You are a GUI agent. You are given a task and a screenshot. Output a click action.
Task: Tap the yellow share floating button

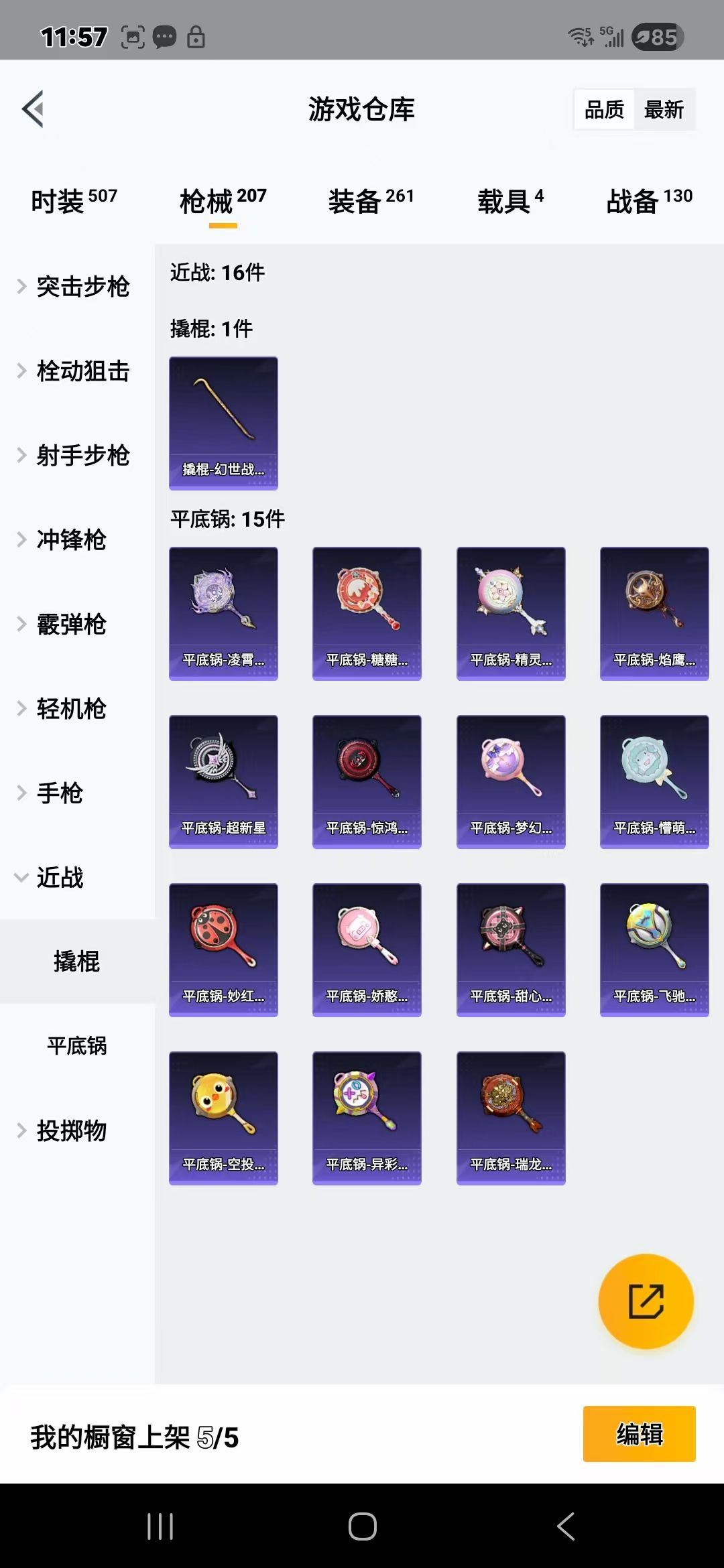tap(646, 1301)
